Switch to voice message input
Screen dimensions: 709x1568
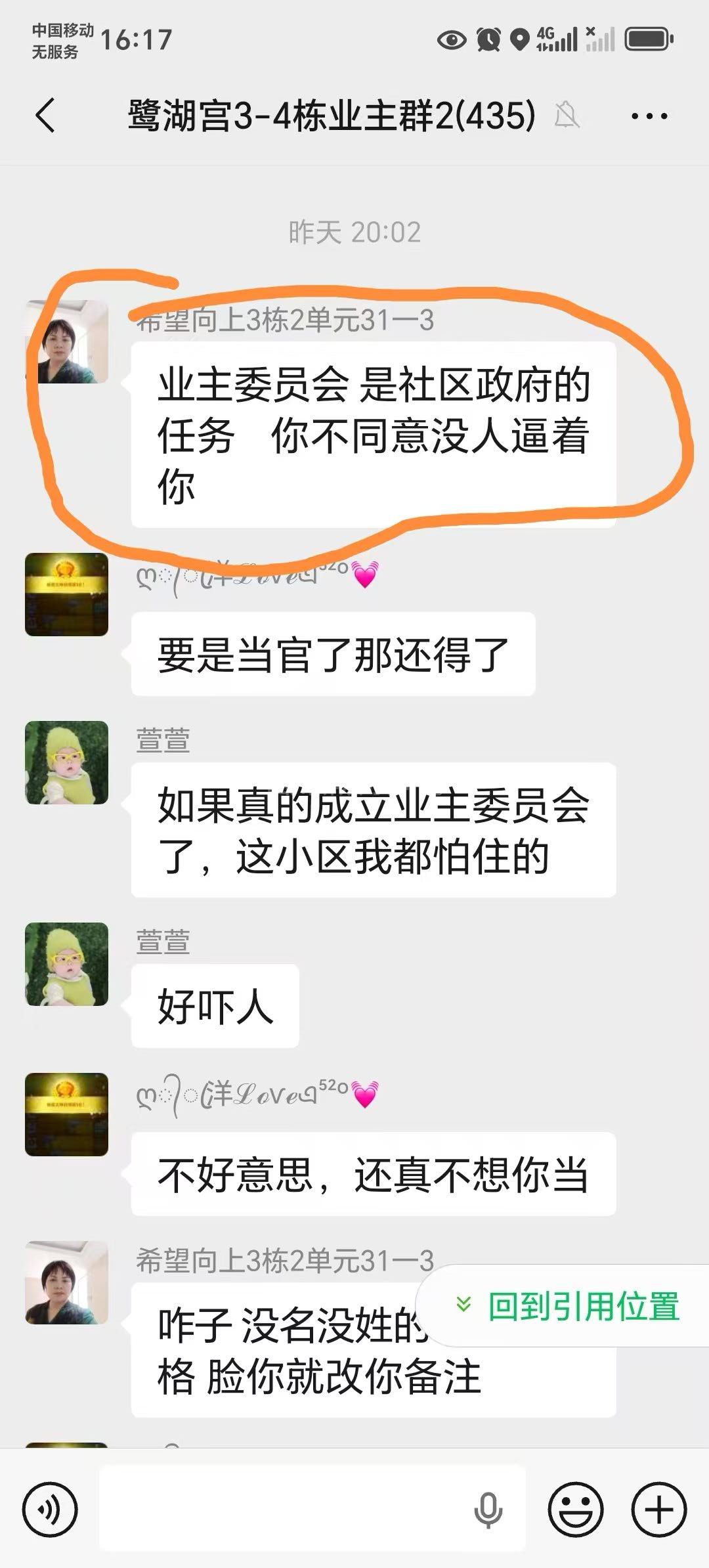50,1510
